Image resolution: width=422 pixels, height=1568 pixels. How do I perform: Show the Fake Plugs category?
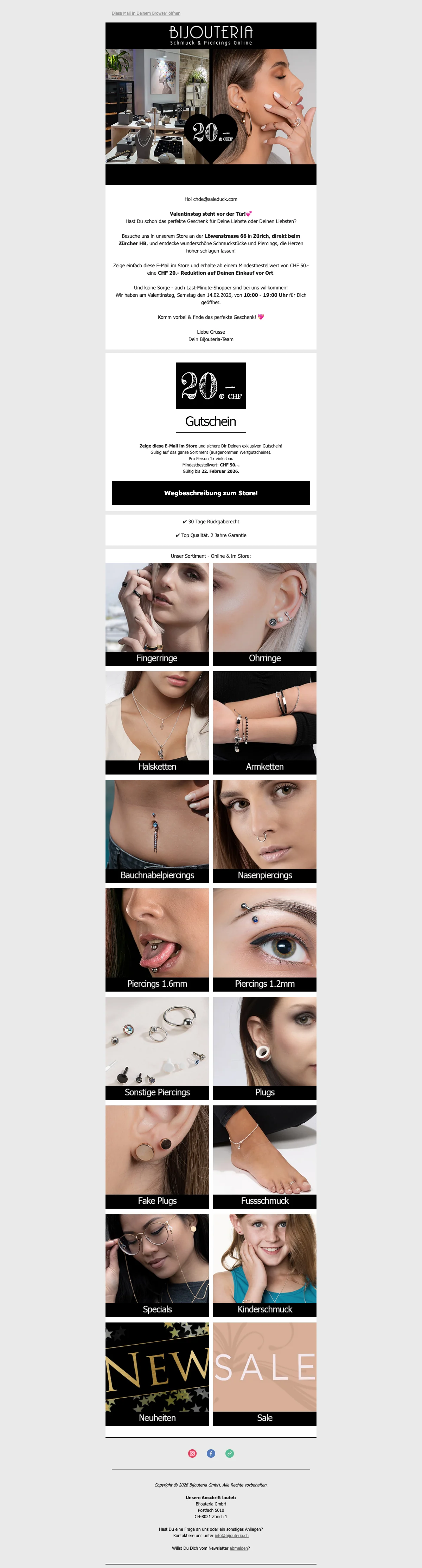pyautogui.click(x=157, y=1156)
